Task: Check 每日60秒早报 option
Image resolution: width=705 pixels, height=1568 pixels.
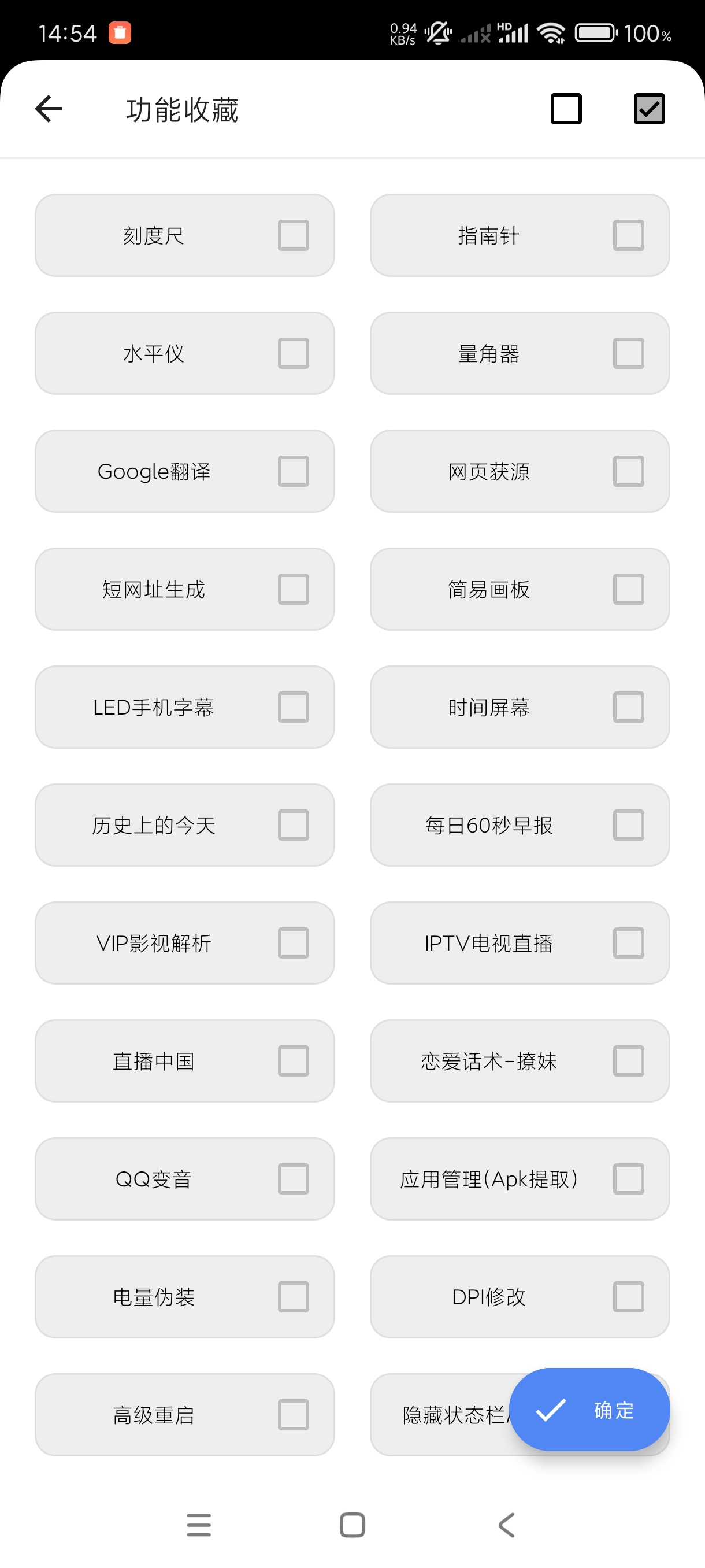Action: click(628, 826)
